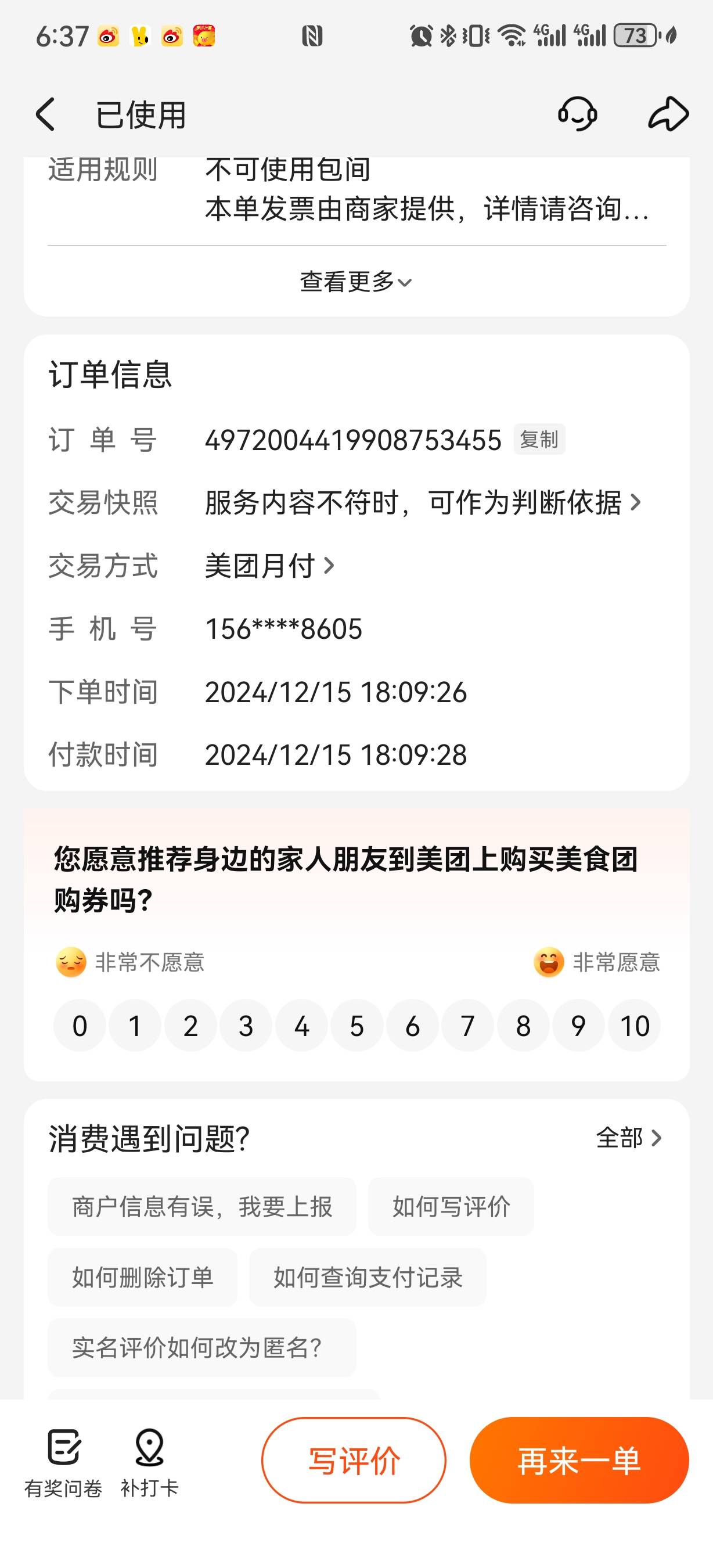
Task: View 全部 consumption problems
Action: (x=628, y=1138)
